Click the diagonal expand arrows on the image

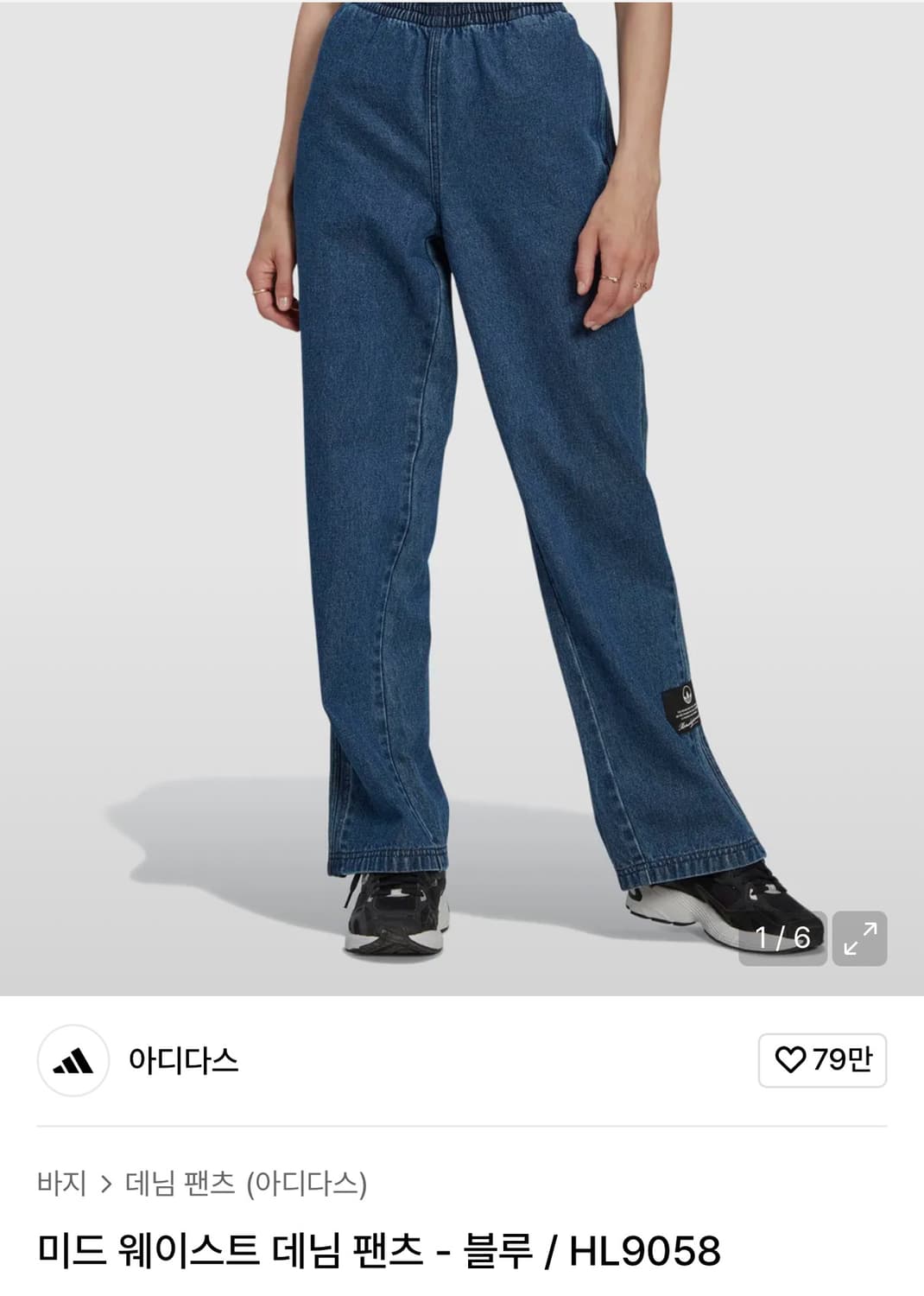(x=860, y=936)
